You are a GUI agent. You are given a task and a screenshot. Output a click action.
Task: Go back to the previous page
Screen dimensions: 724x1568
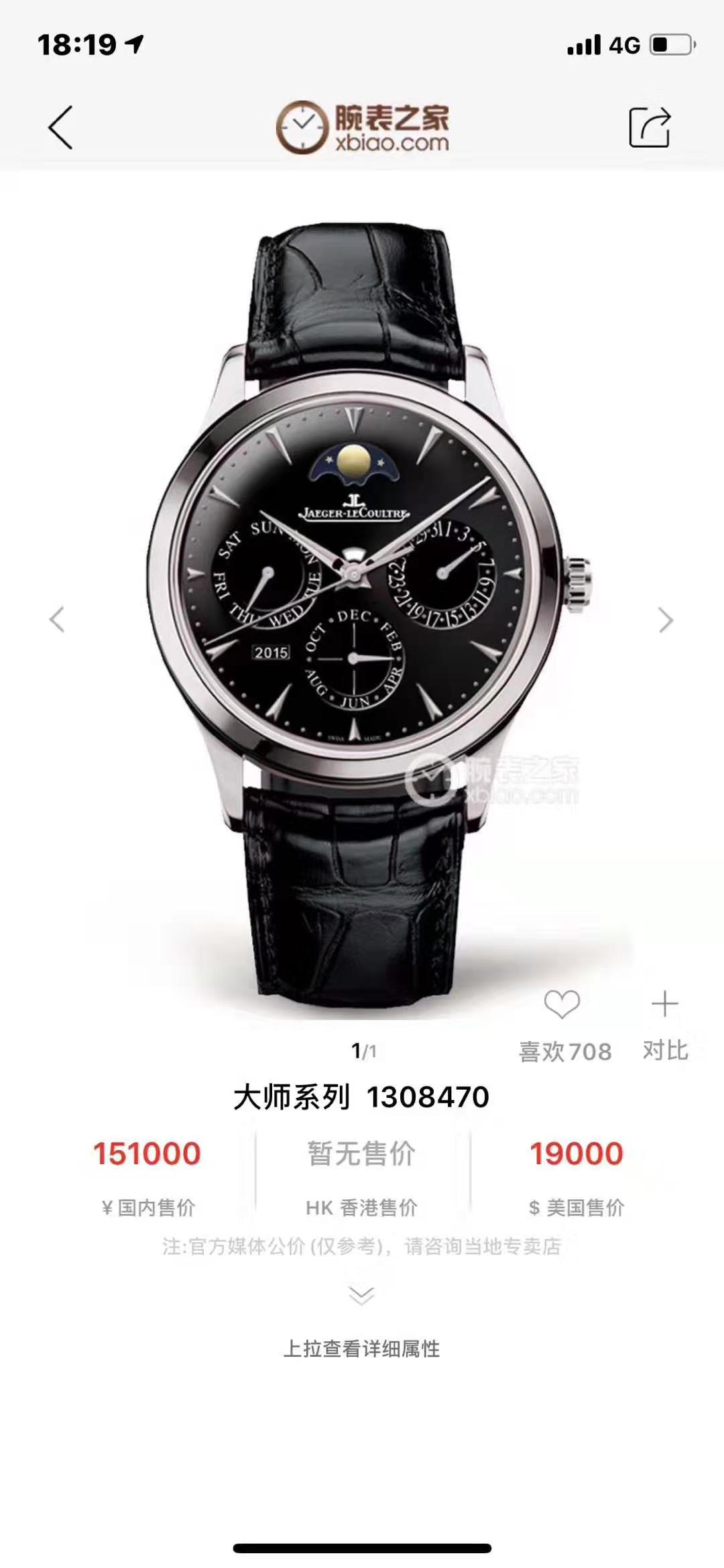click(x=60, y=127)
